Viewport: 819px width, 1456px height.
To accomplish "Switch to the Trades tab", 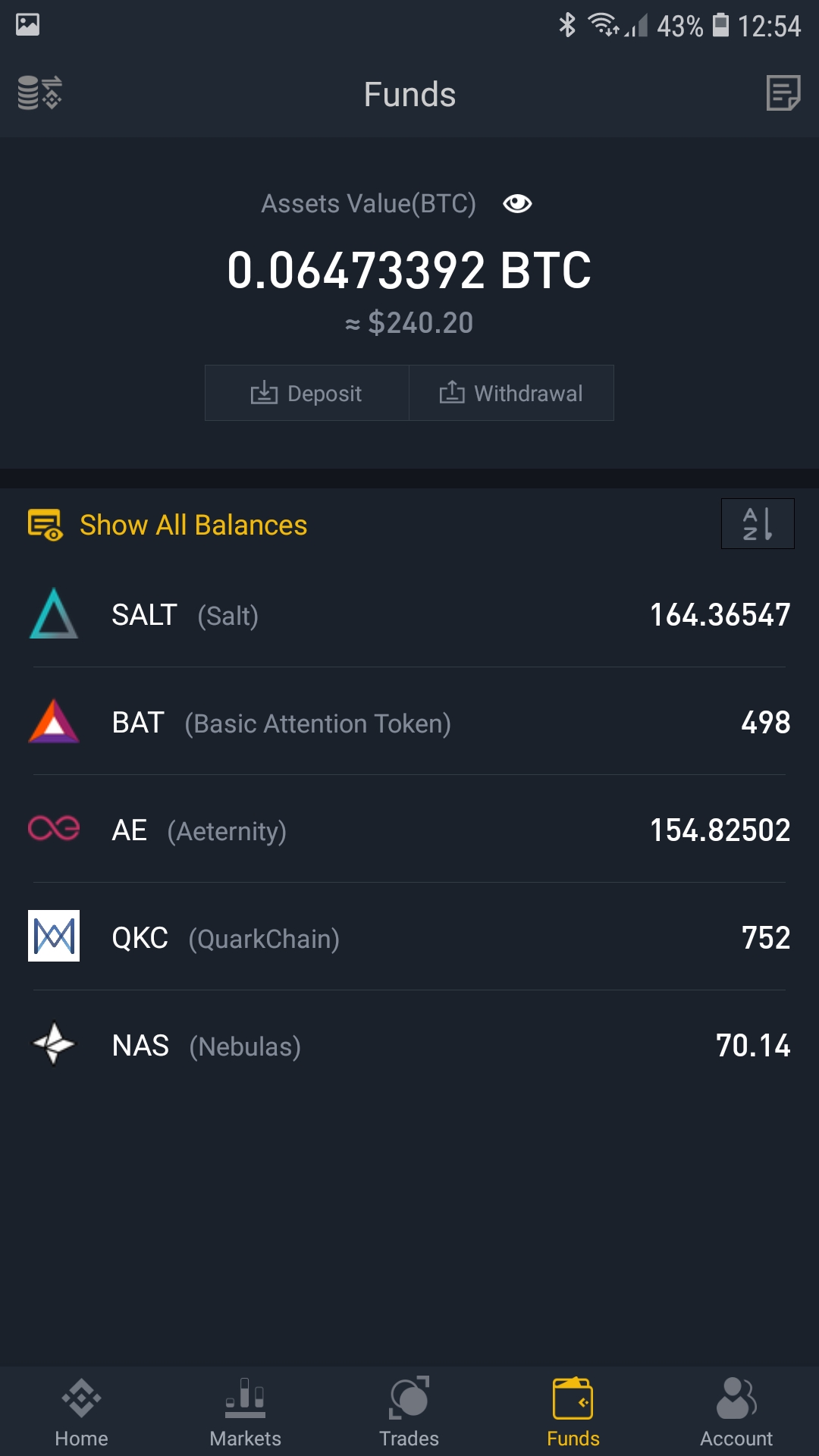I will pos(409,1411).
